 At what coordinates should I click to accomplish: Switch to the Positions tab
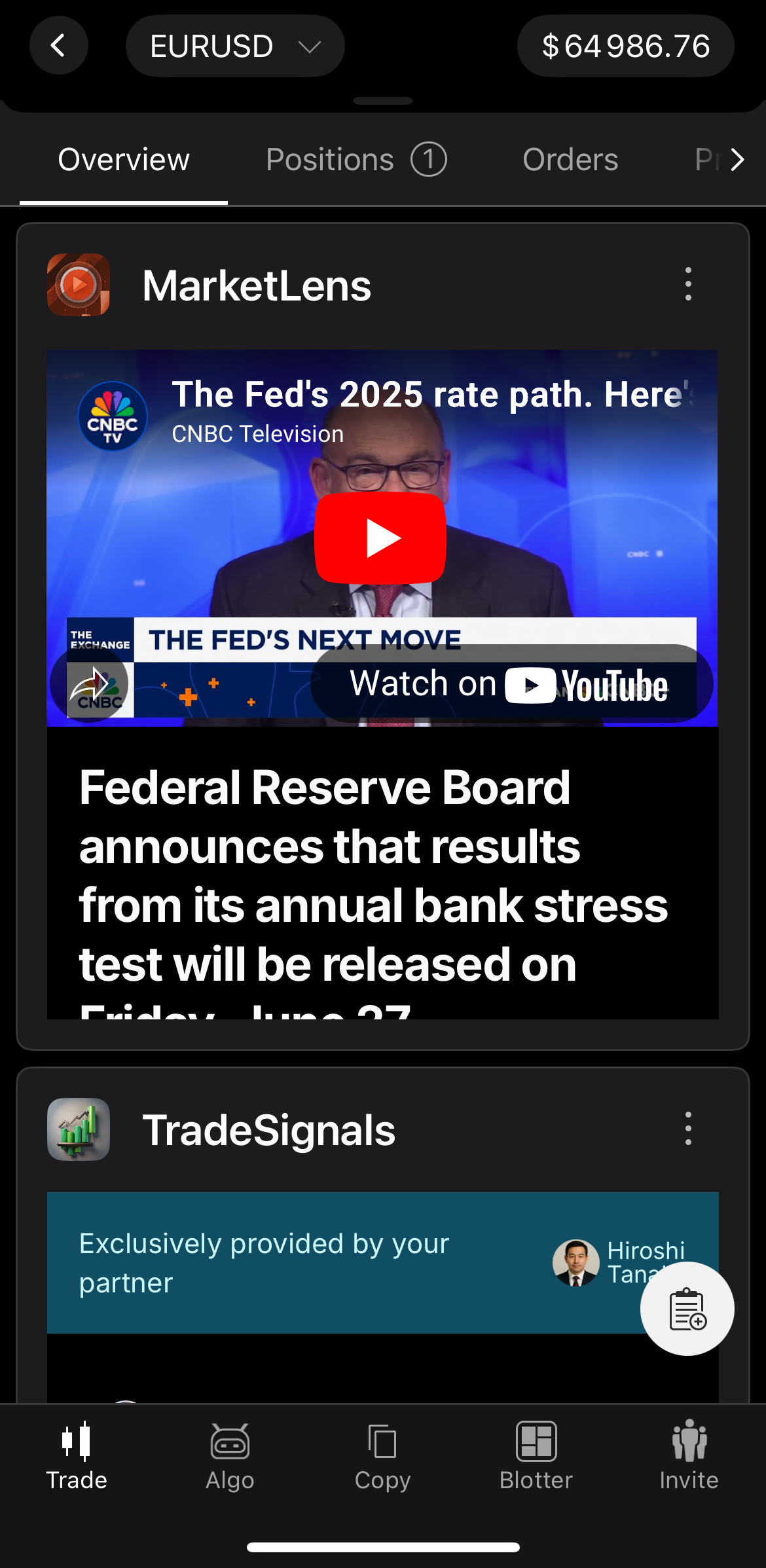pyautogui.click(x=356, y=160)
